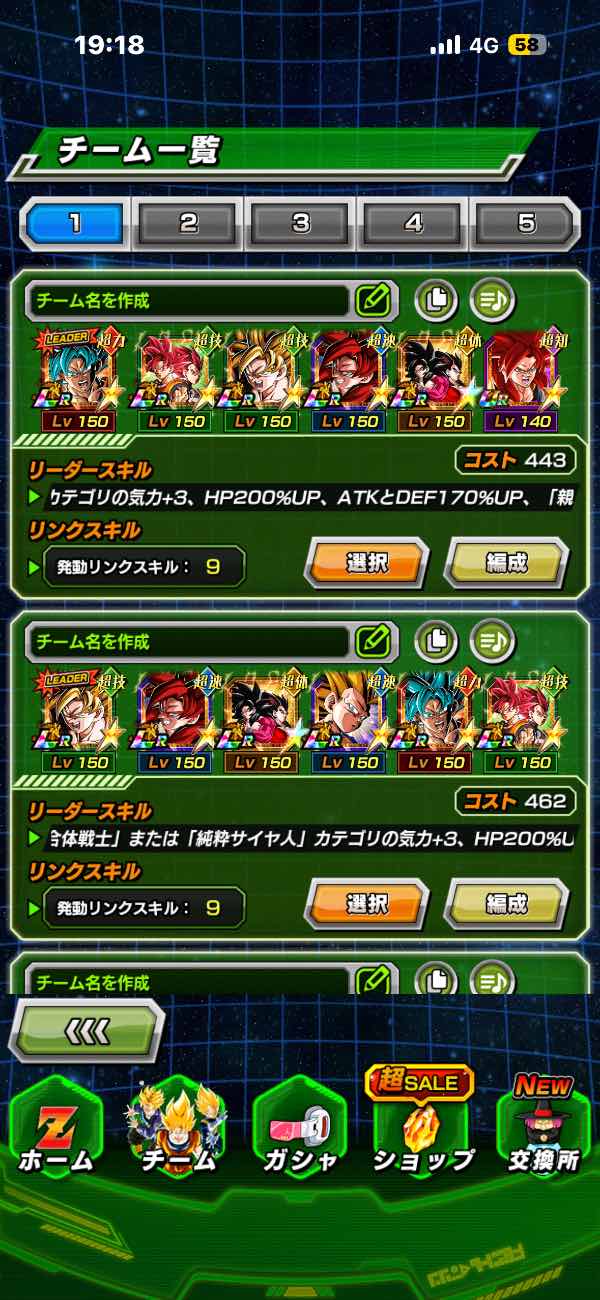Copy the team with cost 462
Viewport: 600px width, 1300px height.
point(435,641)
